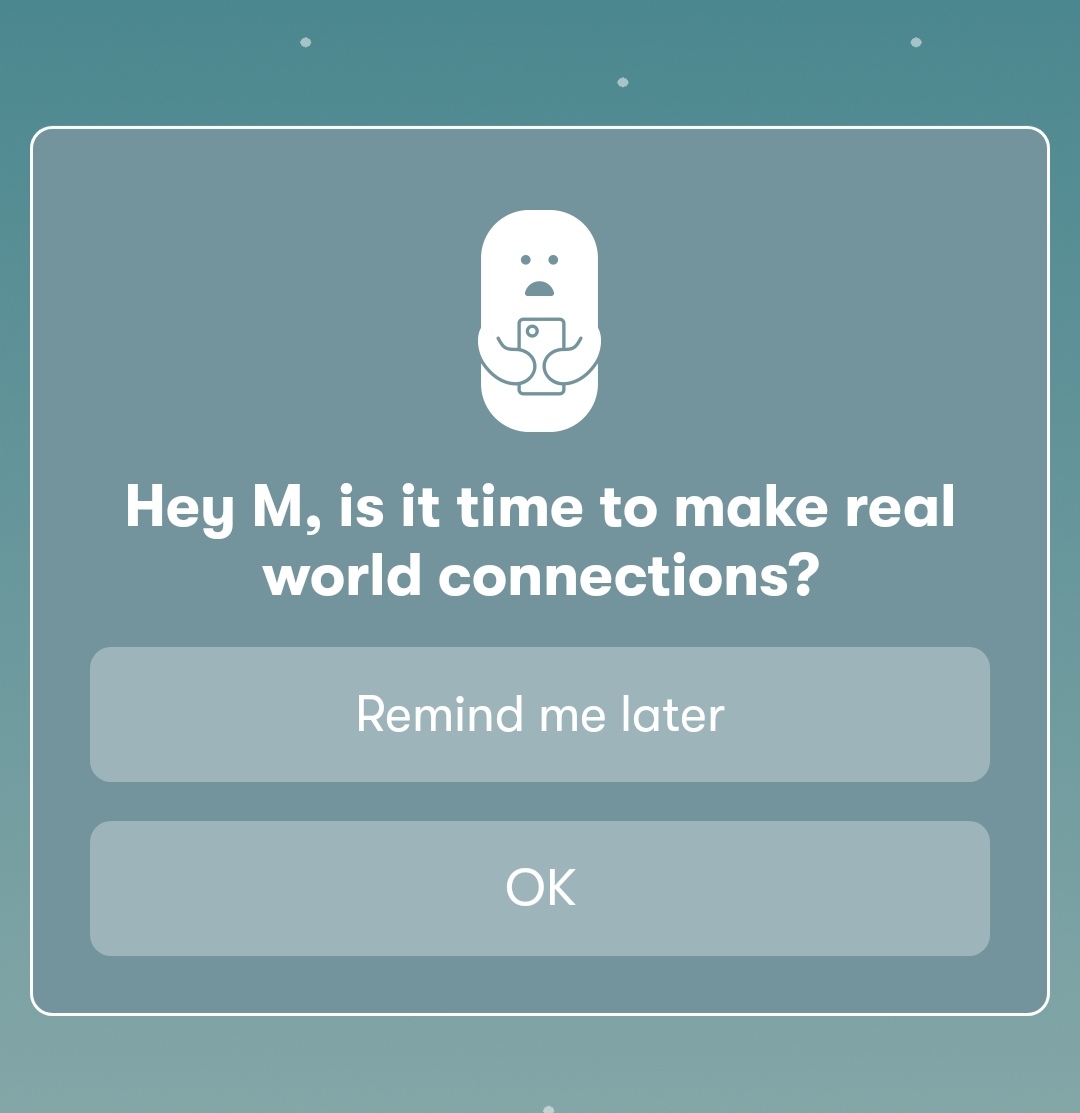This screenshot has width=1080, height=1113.
Task: Tap OK to confirm
Action: [x=540, y=888]
